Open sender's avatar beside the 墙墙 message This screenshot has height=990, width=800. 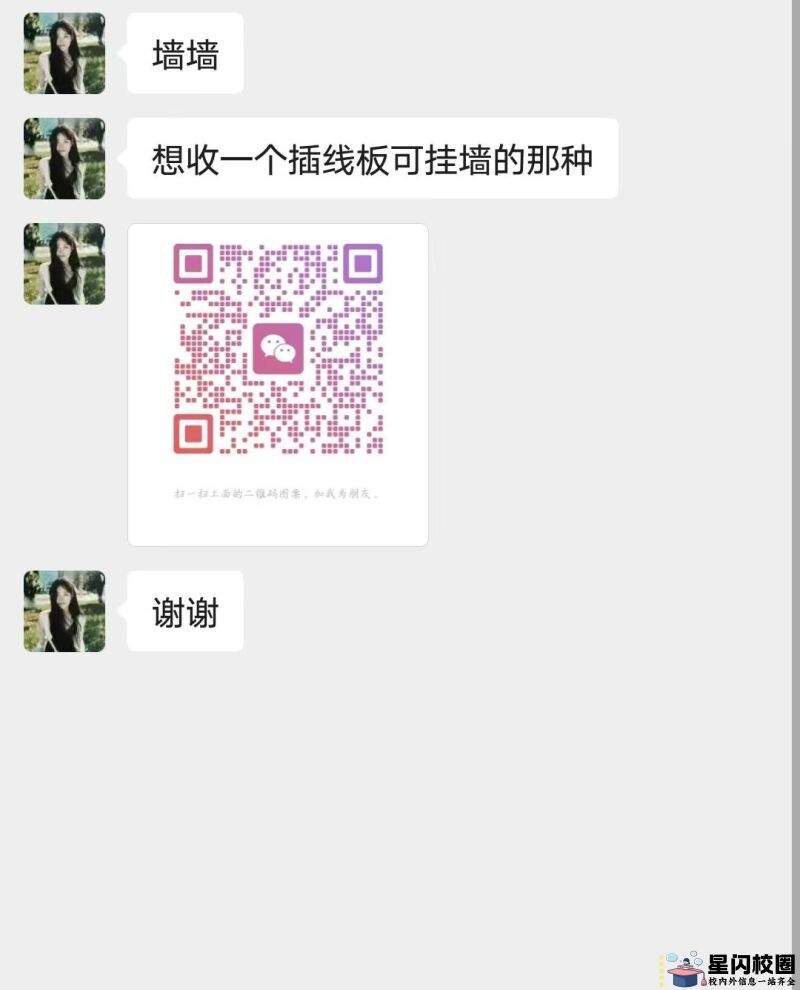click(64, 54)
